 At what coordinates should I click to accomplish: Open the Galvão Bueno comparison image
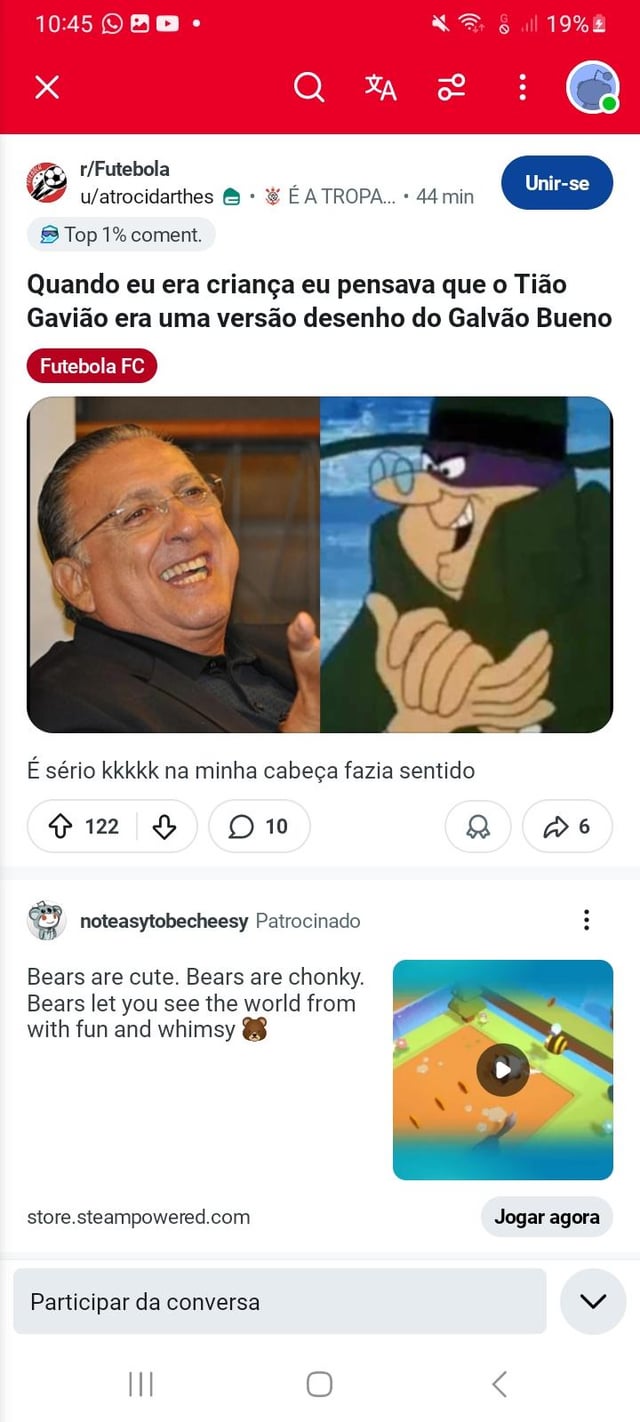pyautogui.click(x=320, y=565)
